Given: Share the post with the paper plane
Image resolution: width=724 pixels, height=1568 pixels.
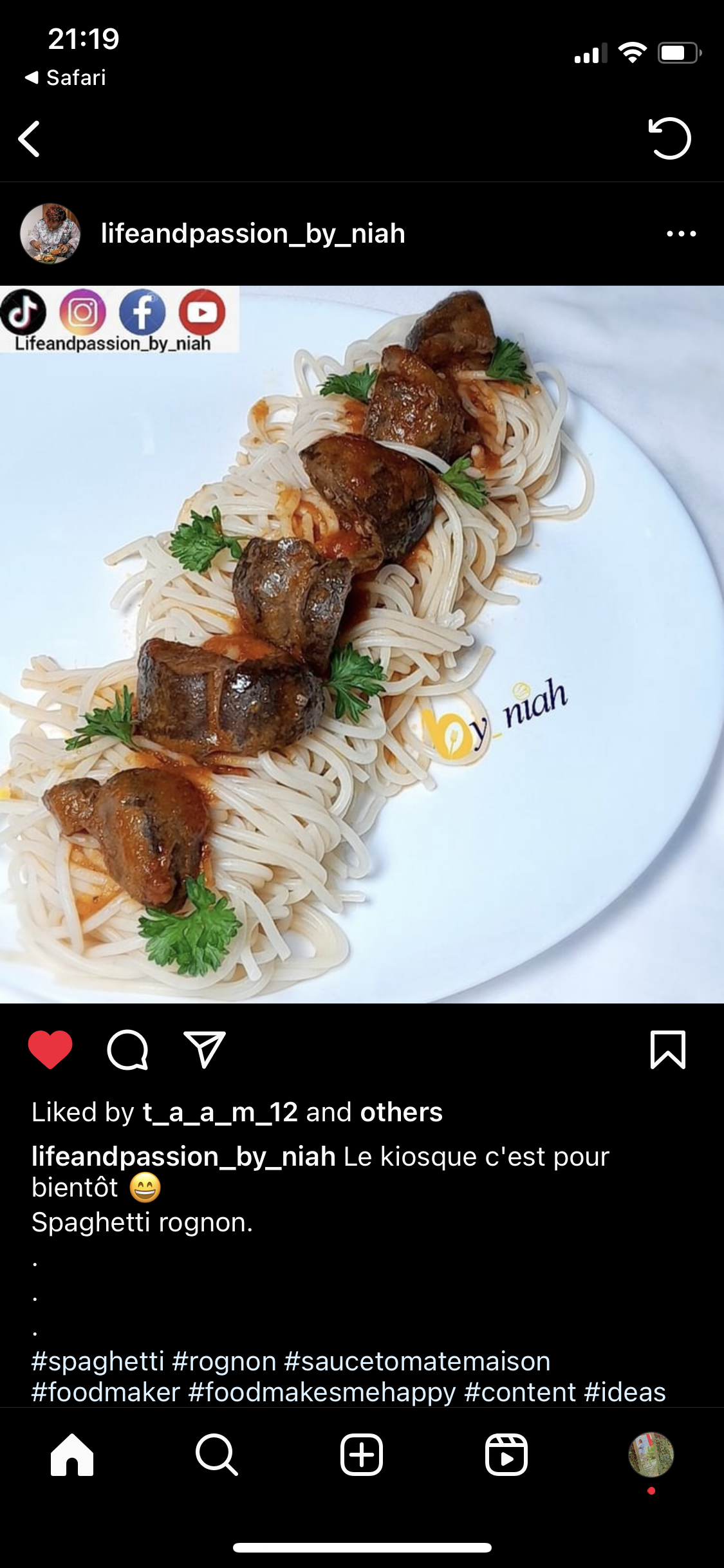Looking at the screenshot, I should tap(204, 1050).
